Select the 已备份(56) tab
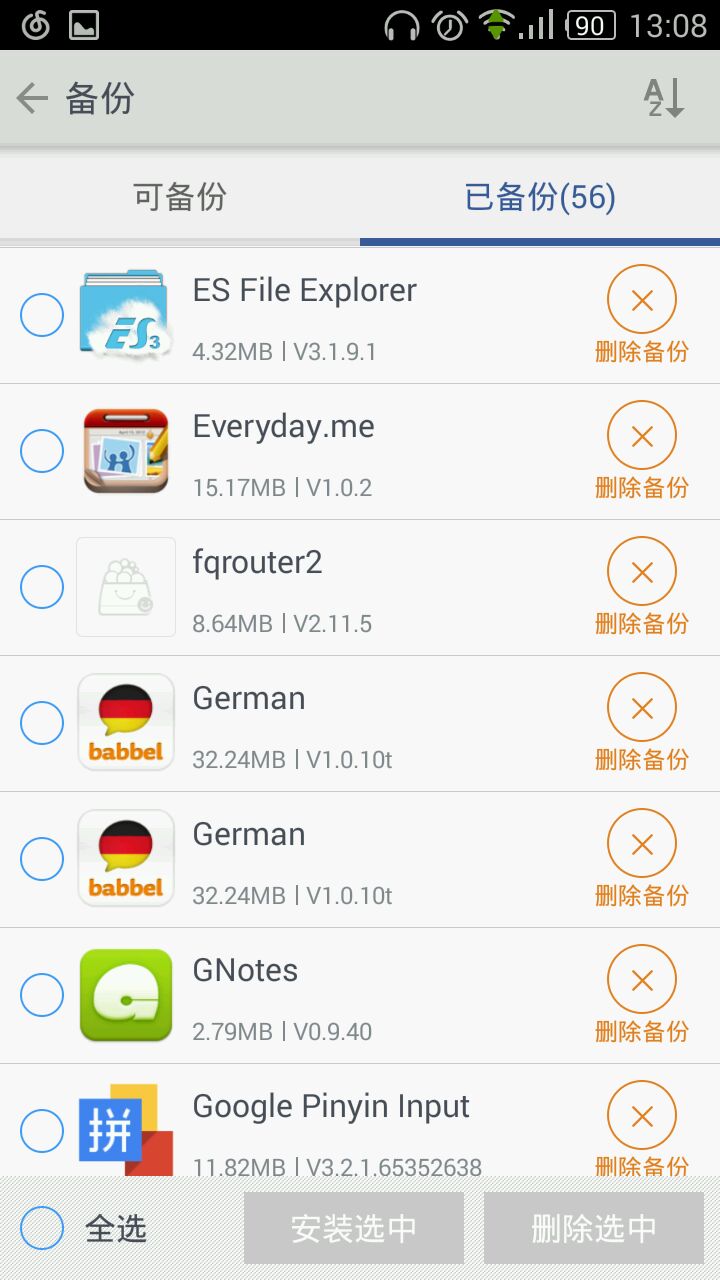Viewport: 720px width, 1280px height. coord(540,197)
